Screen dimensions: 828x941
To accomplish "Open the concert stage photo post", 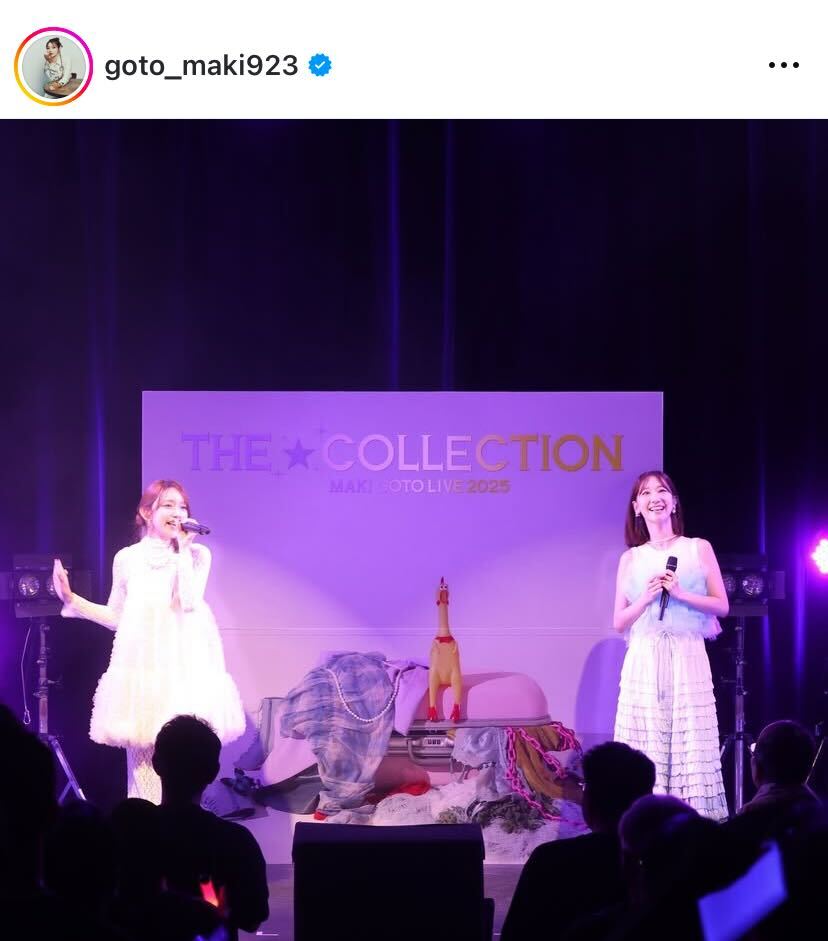I will [x=414, y=530].
